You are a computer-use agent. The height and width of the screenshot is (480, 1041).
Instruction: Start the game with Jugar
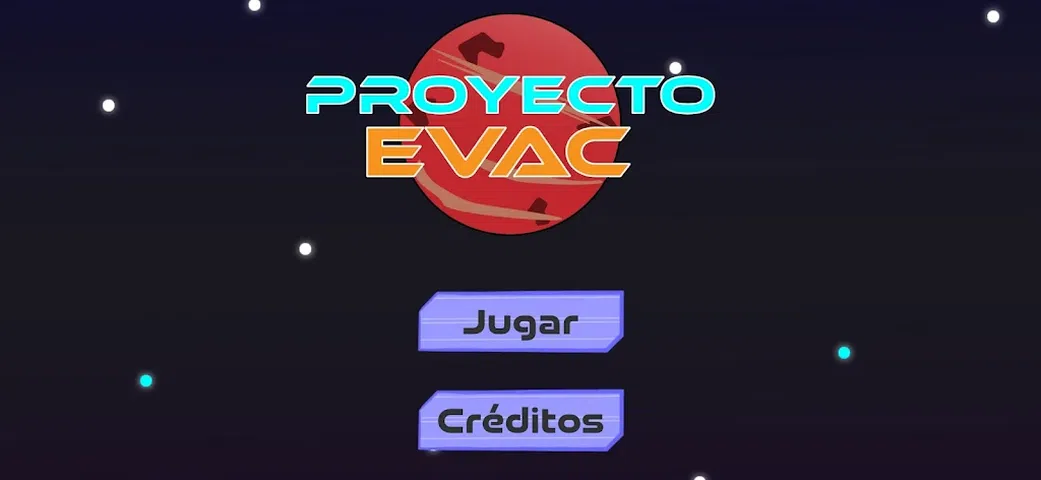click(520, 322)
